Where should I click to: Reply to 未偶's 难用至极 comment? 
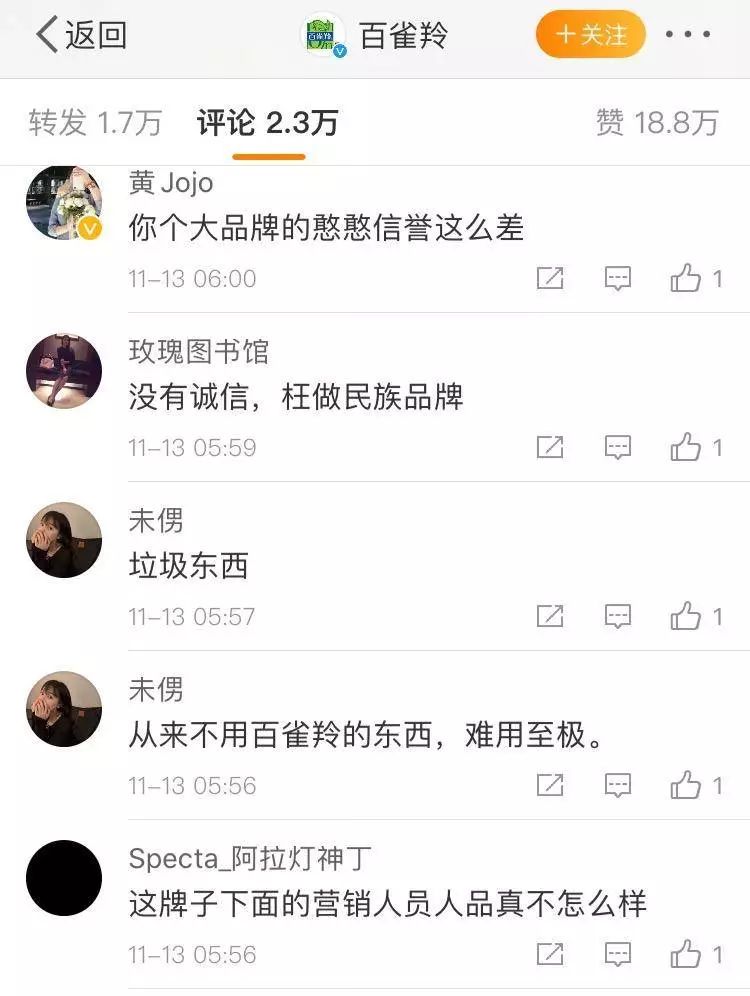click(x=618, y=785)
